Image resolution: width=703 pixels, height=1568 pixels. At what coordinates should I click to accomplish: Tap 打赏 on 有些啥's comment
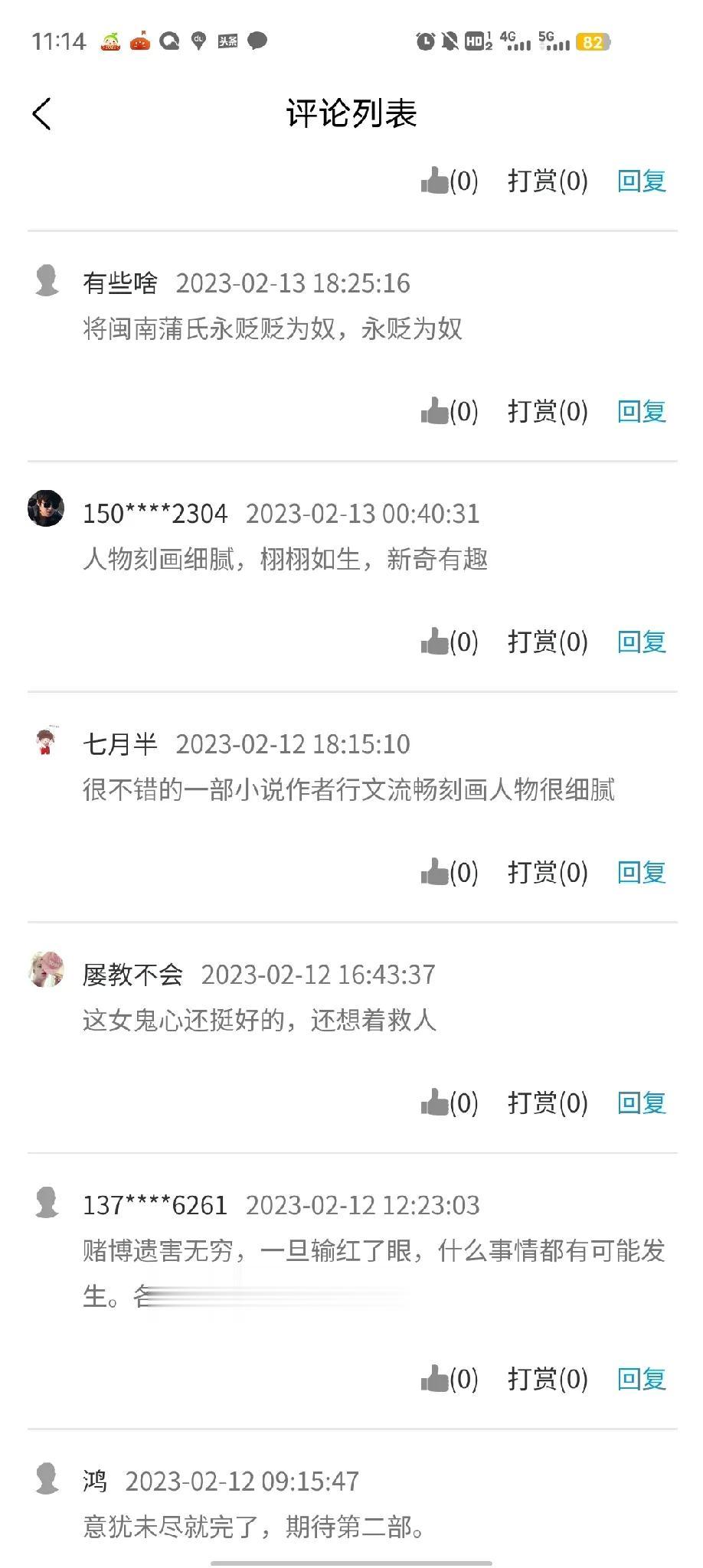pyautogui.click(x=548, y=411)
